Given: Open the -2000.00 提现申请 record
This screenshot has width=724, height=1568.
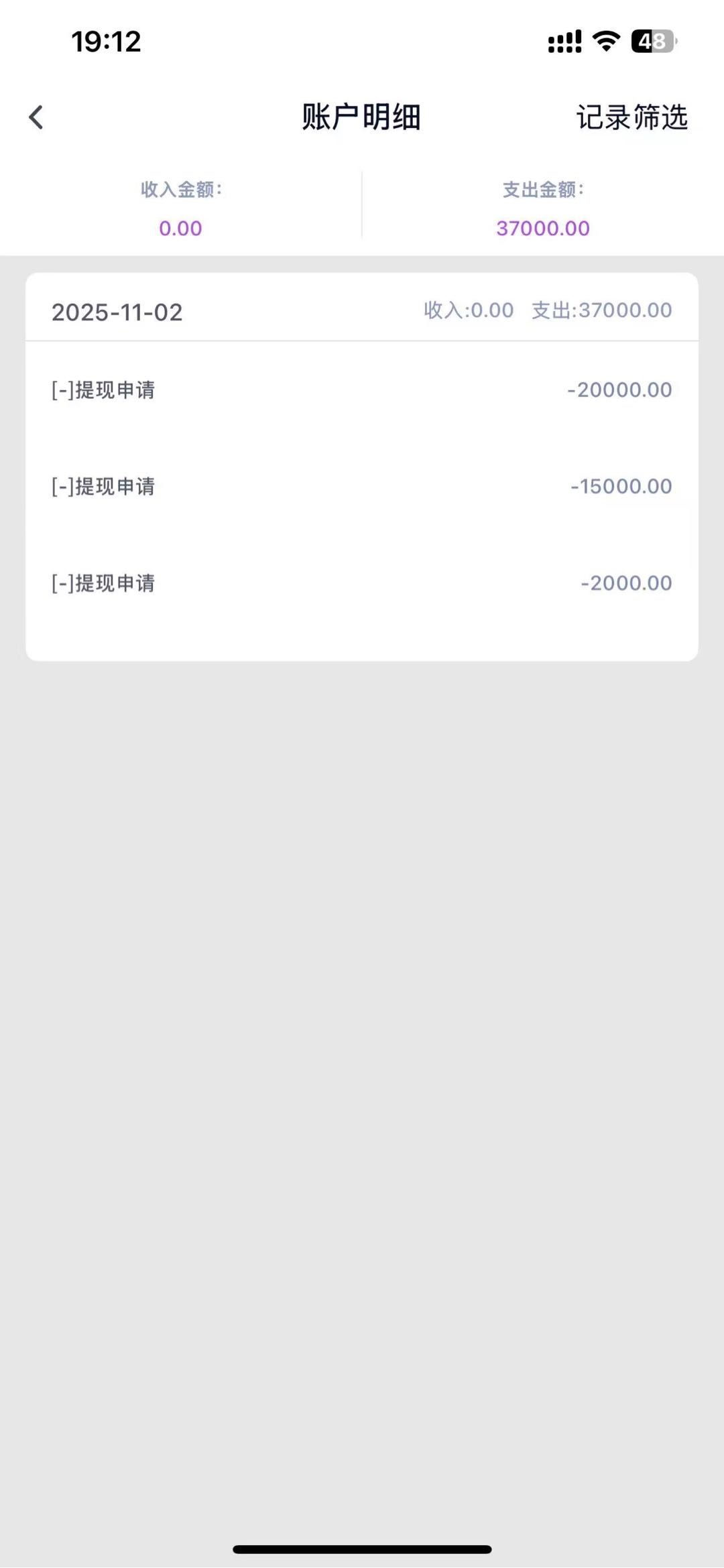Looking at the screenshot, I should pos(362,583).
